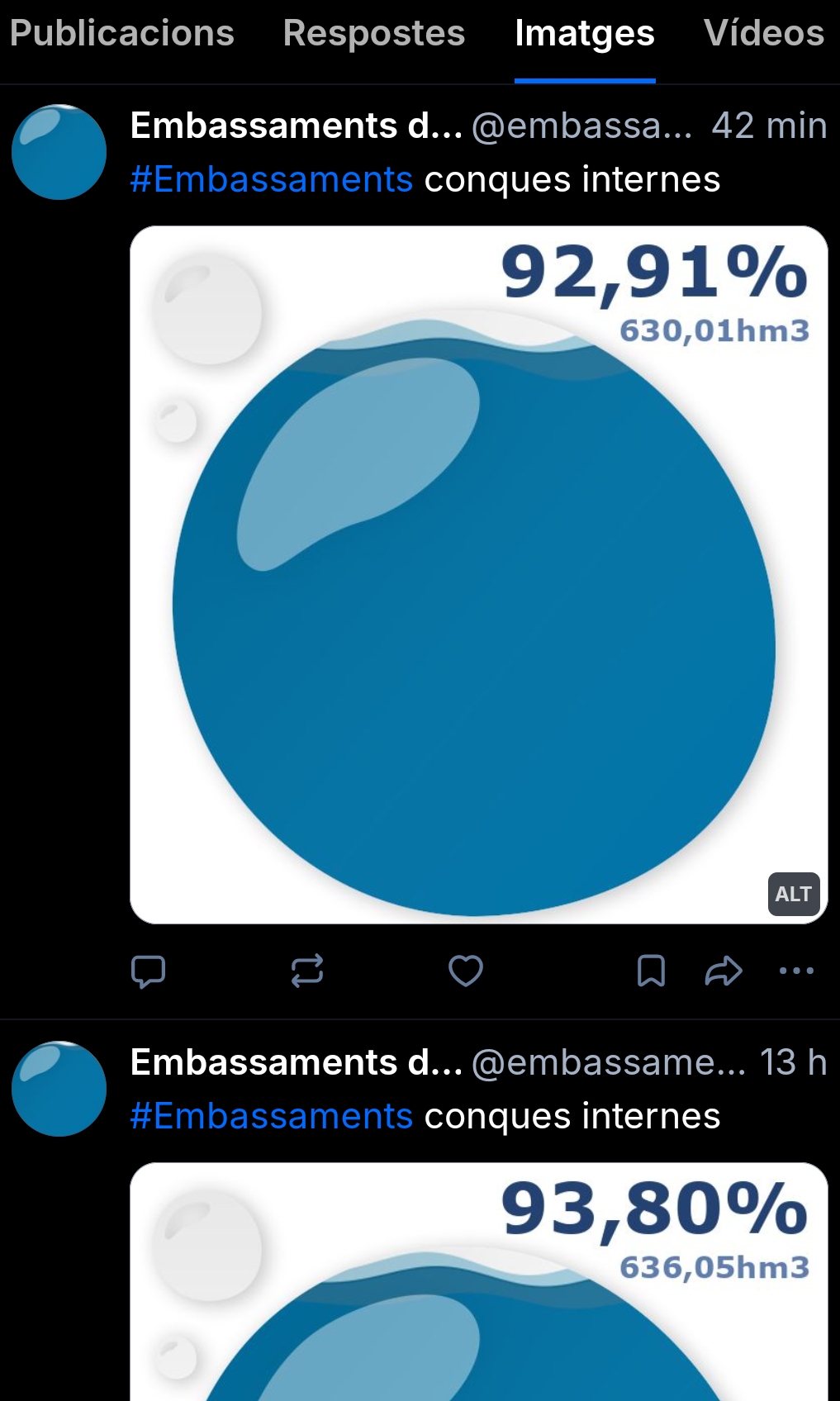
Task: Switch to the Vídeos tab
Action: pos(763,35)
